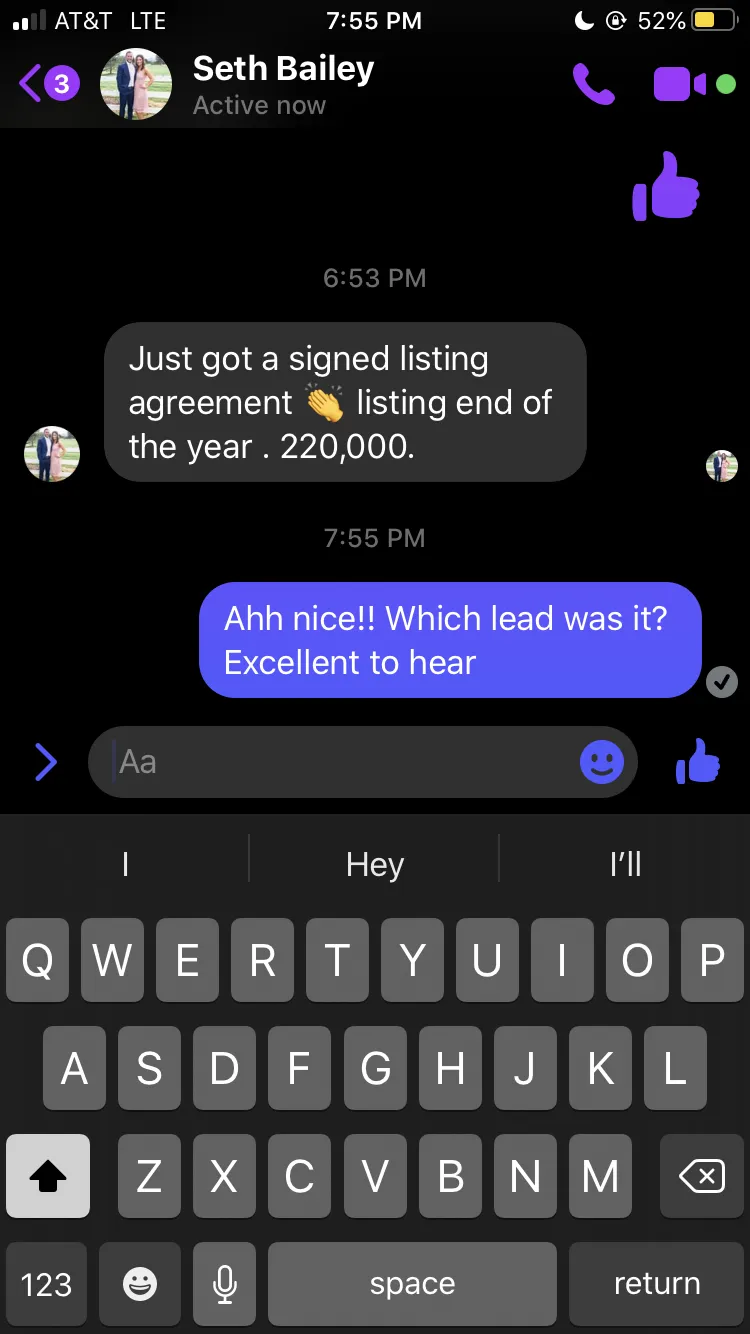The image size is (750, 1334).
Task: Tap the keyboard's dictation microphone
Action: (225, 1284)
